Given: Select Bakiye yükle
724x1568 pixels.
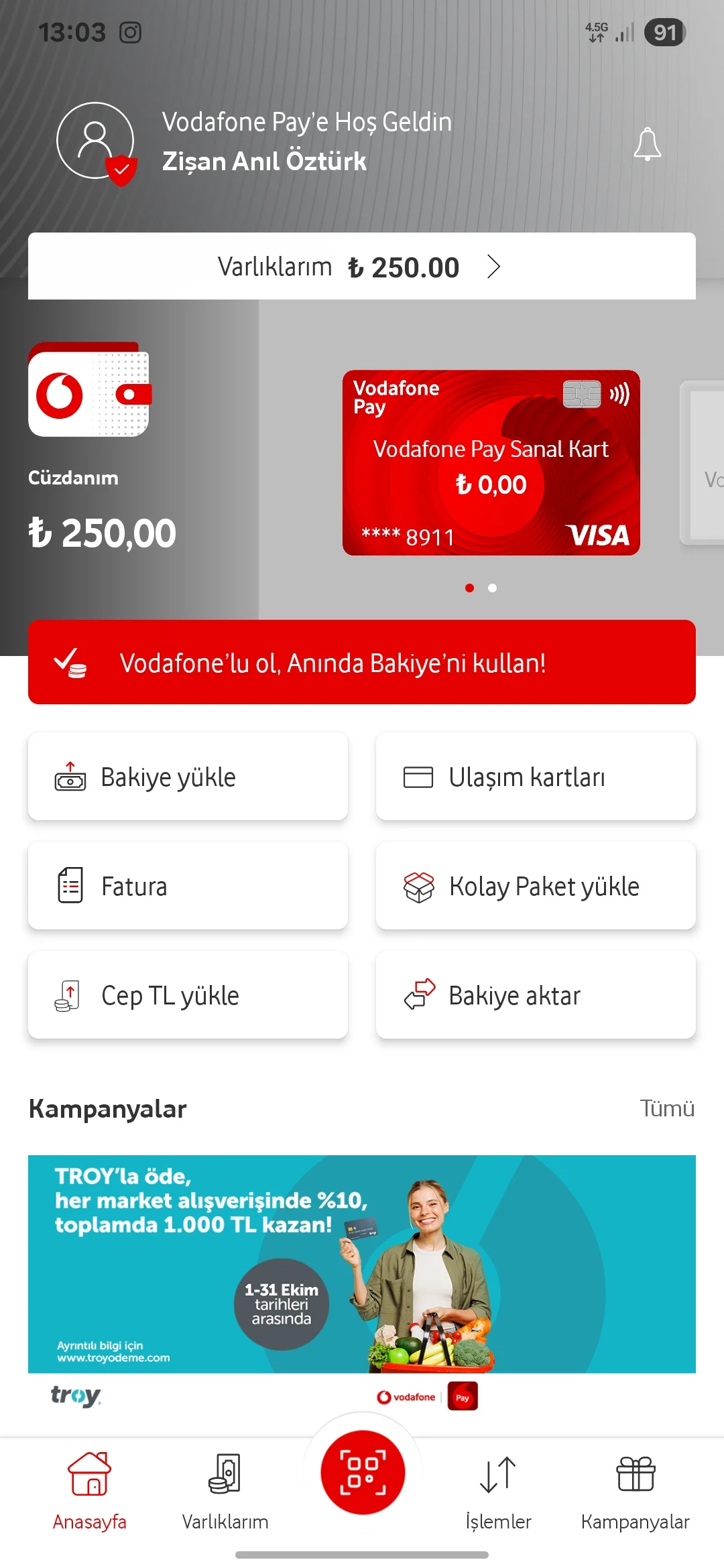Looking at the screenshot, I should (x=188, y=777).
